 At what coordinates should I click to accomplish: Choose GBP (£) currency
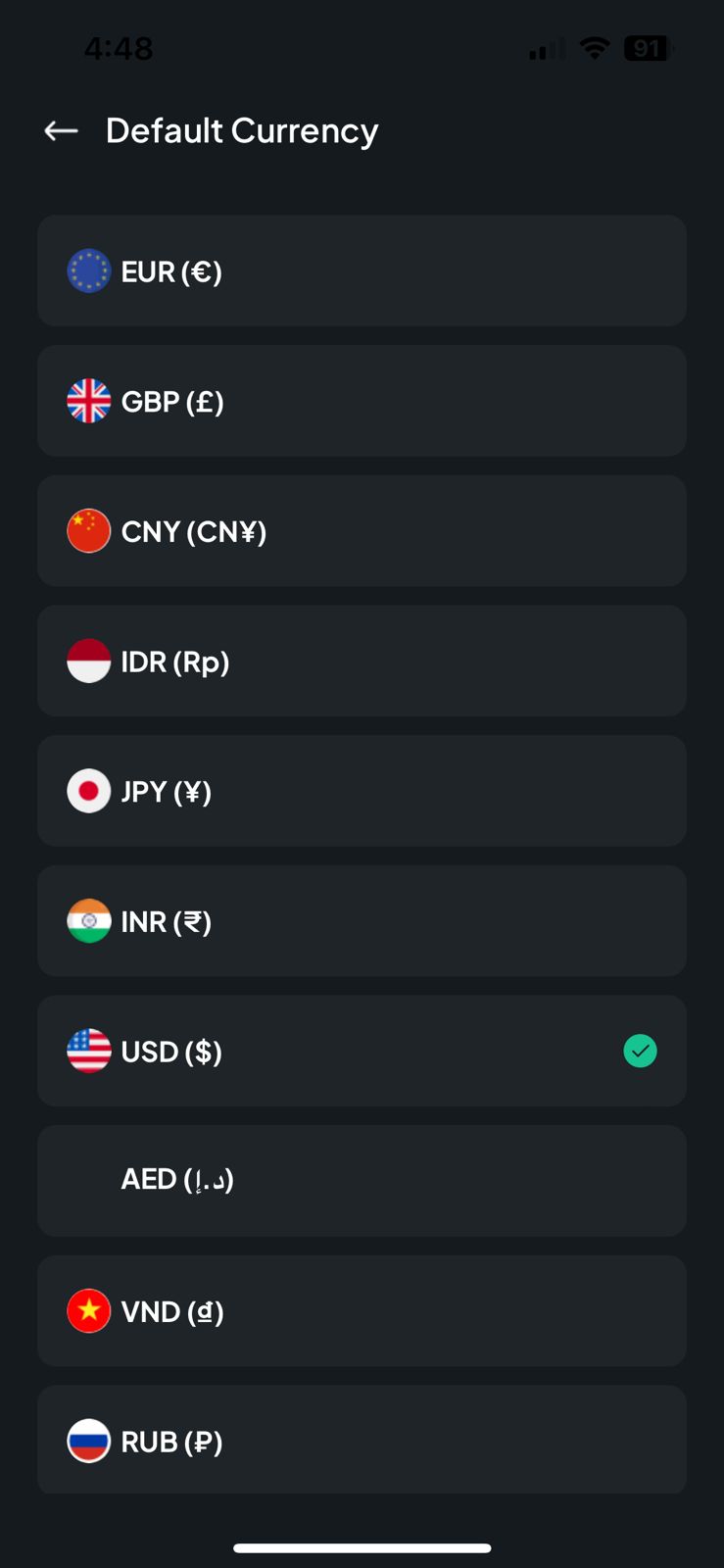(362, 401)
